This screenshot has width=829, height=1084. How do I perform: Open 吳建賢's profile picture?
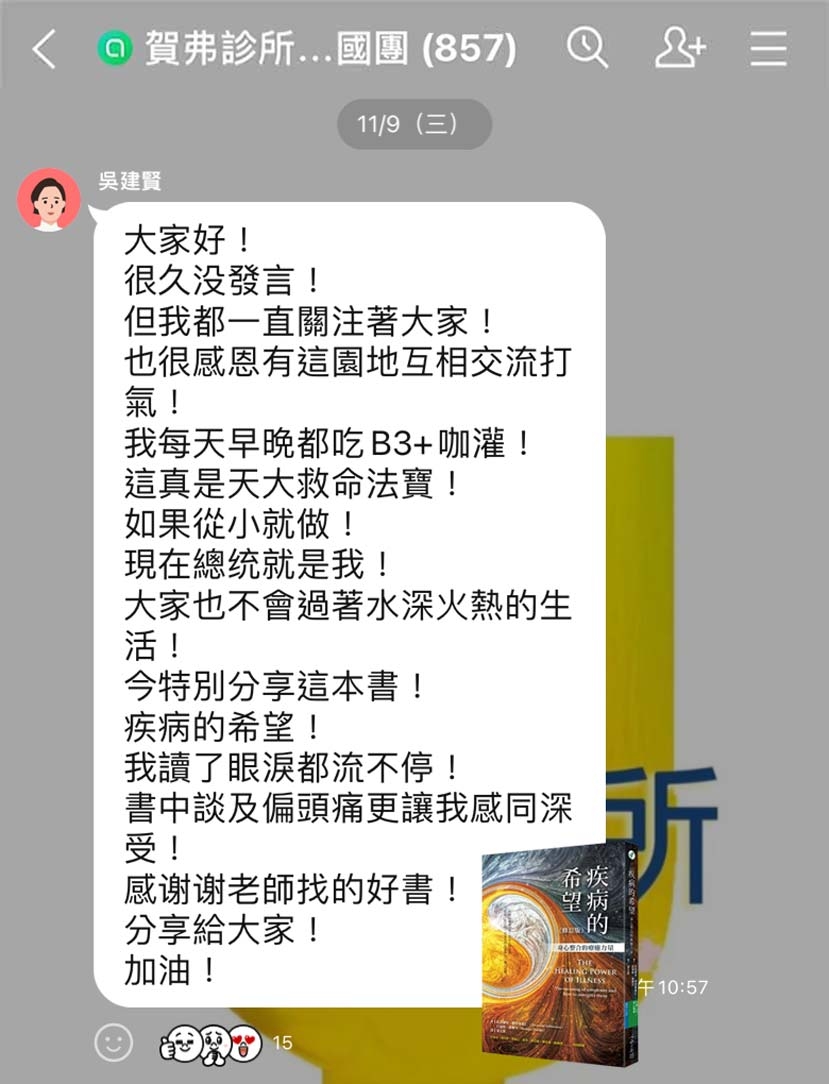coord(49,200)
